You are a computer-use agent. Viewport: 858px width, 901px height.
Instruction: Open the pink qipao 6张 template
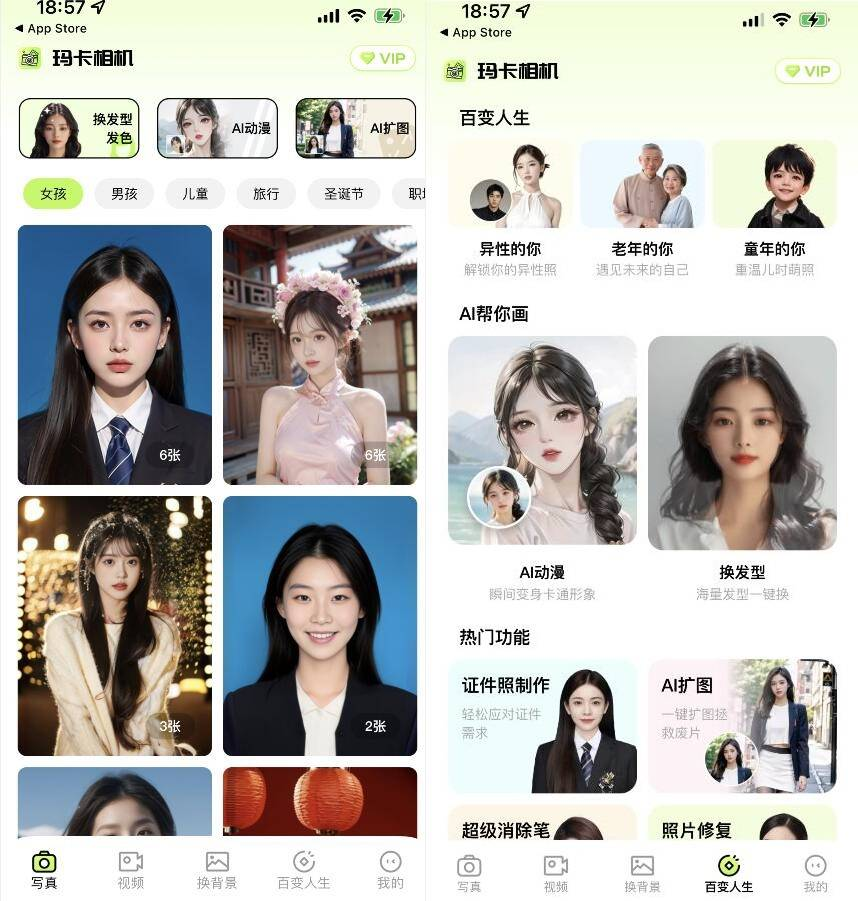pyautogui.click(x=319, y=355)
